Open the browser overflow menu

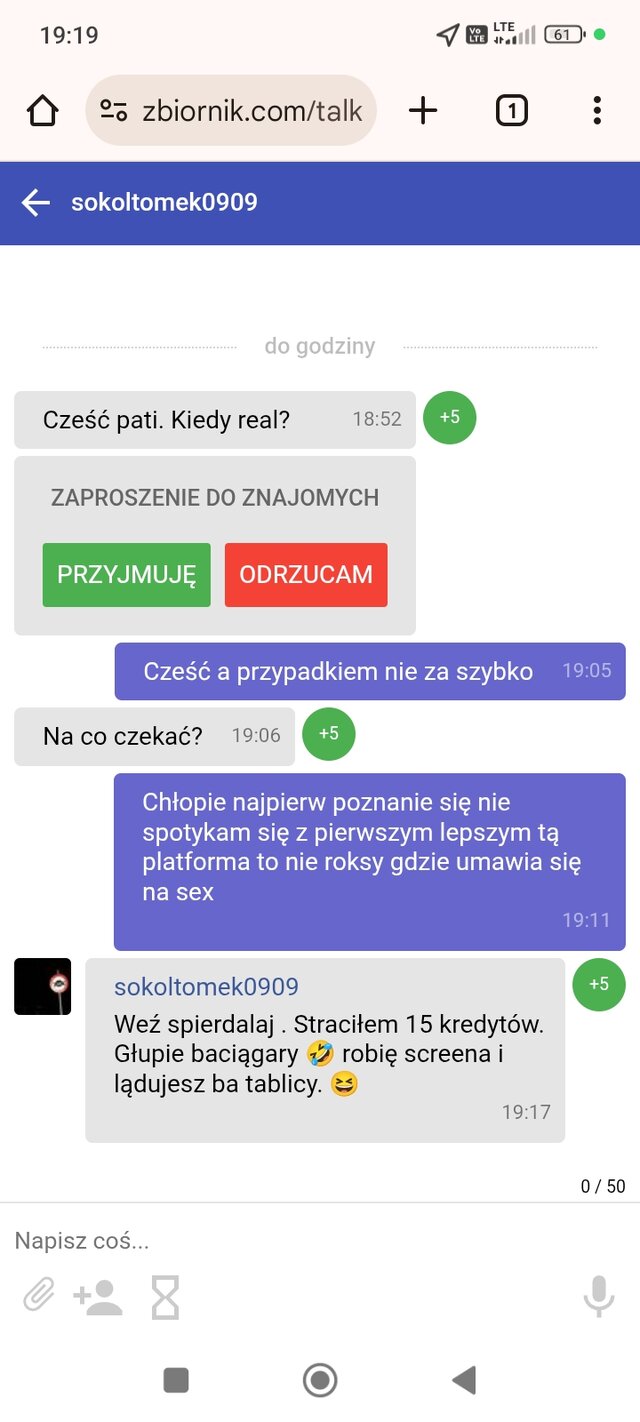(597, 111)
